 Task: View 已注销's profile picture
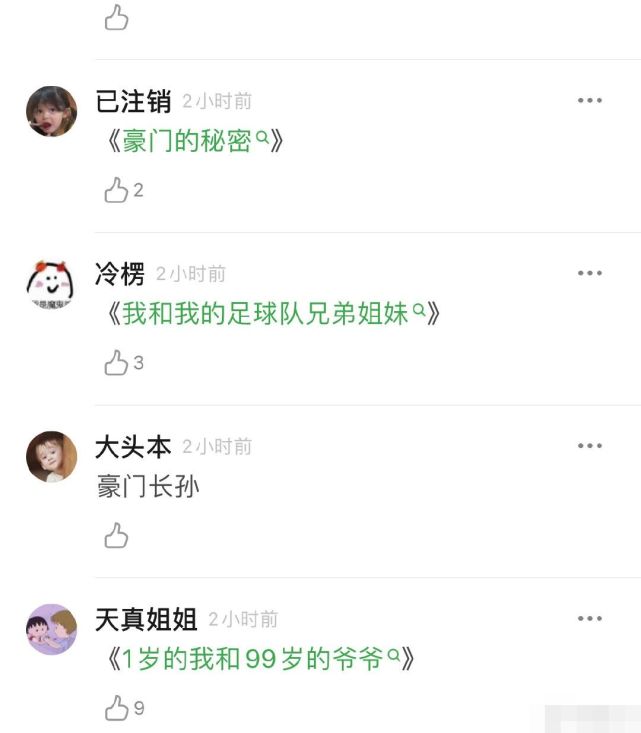click(x=51, y=111)
